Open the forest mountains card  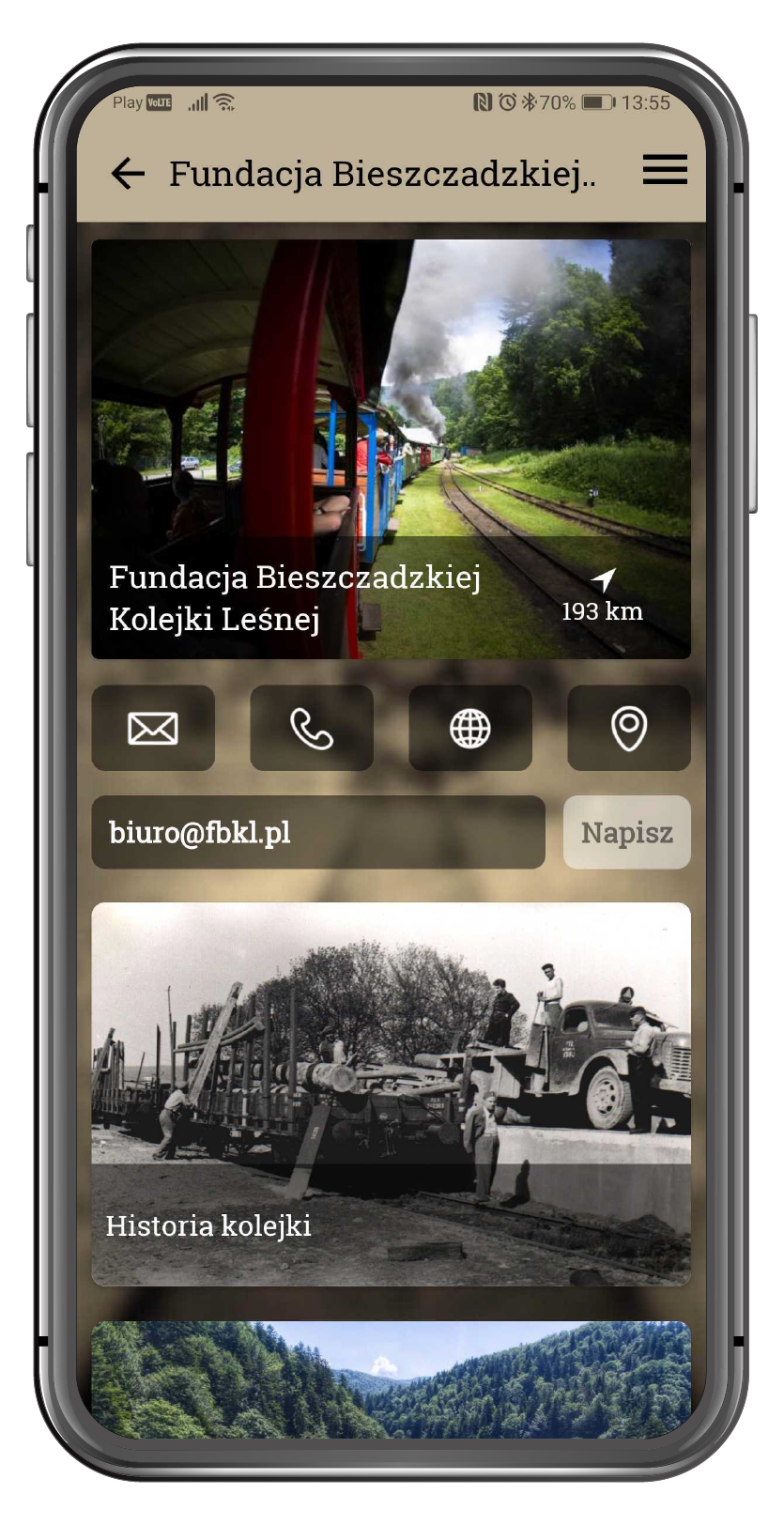[391, 1379]
